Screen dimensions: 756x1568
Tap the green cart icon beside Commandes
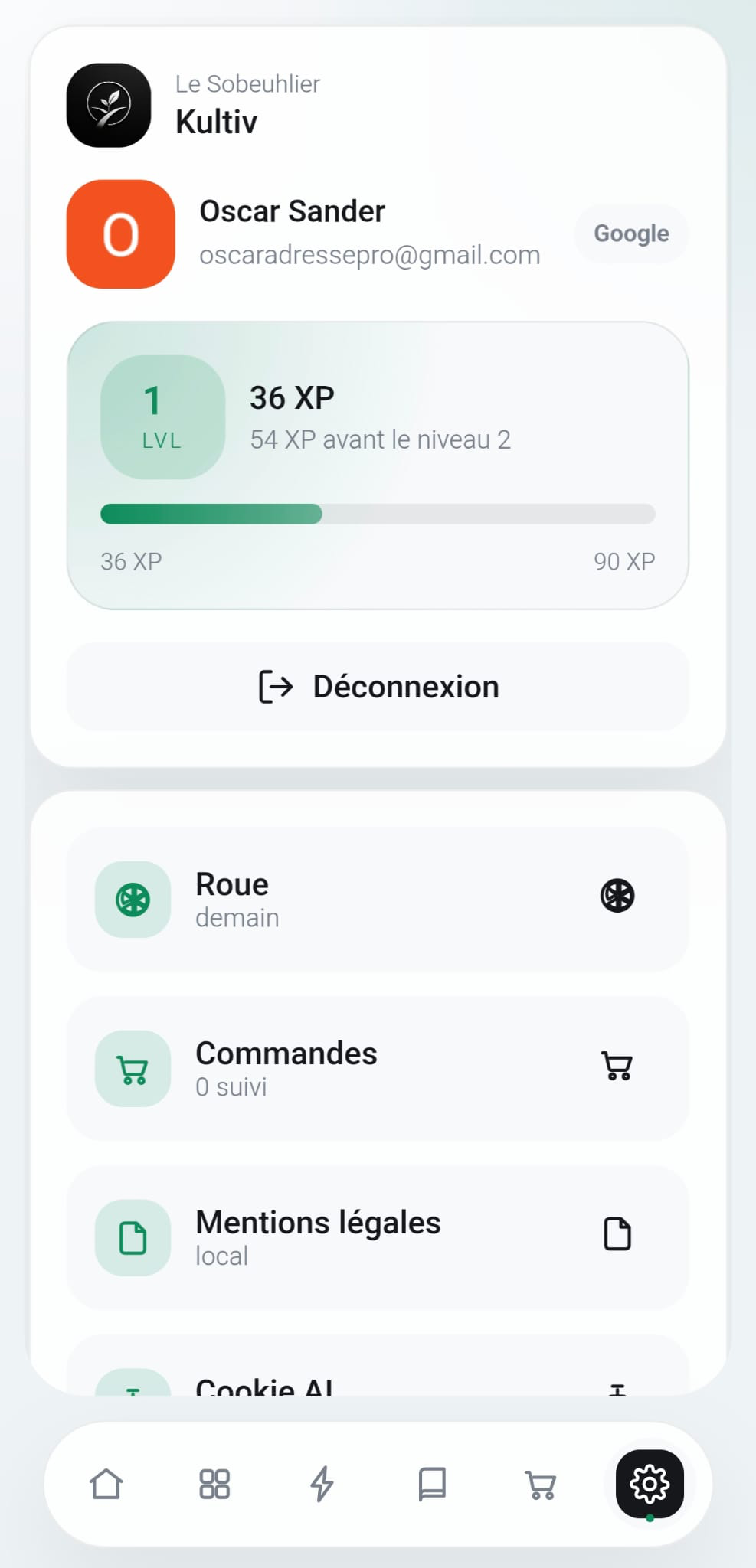click(132, 1070)
